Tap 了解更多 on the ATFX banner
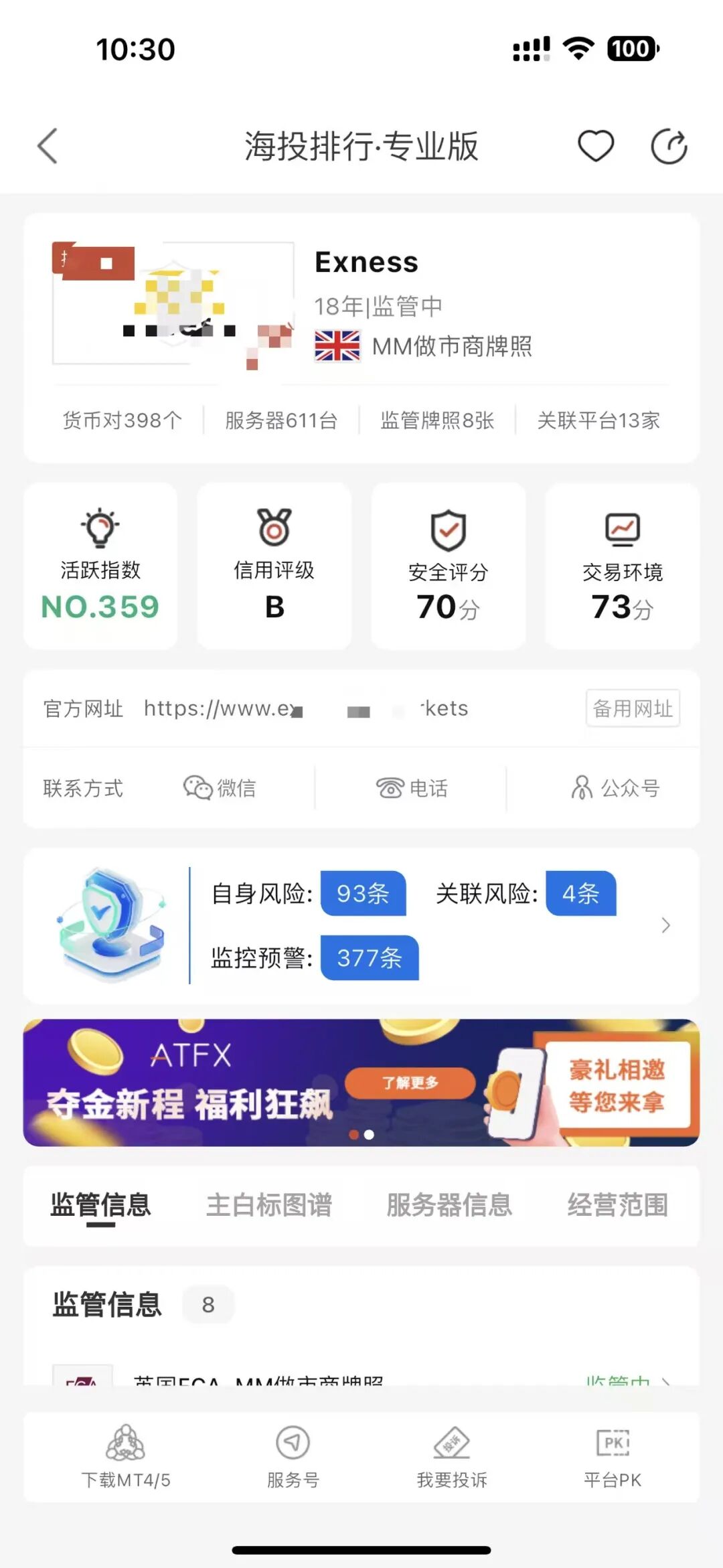 pos(410,1082)
